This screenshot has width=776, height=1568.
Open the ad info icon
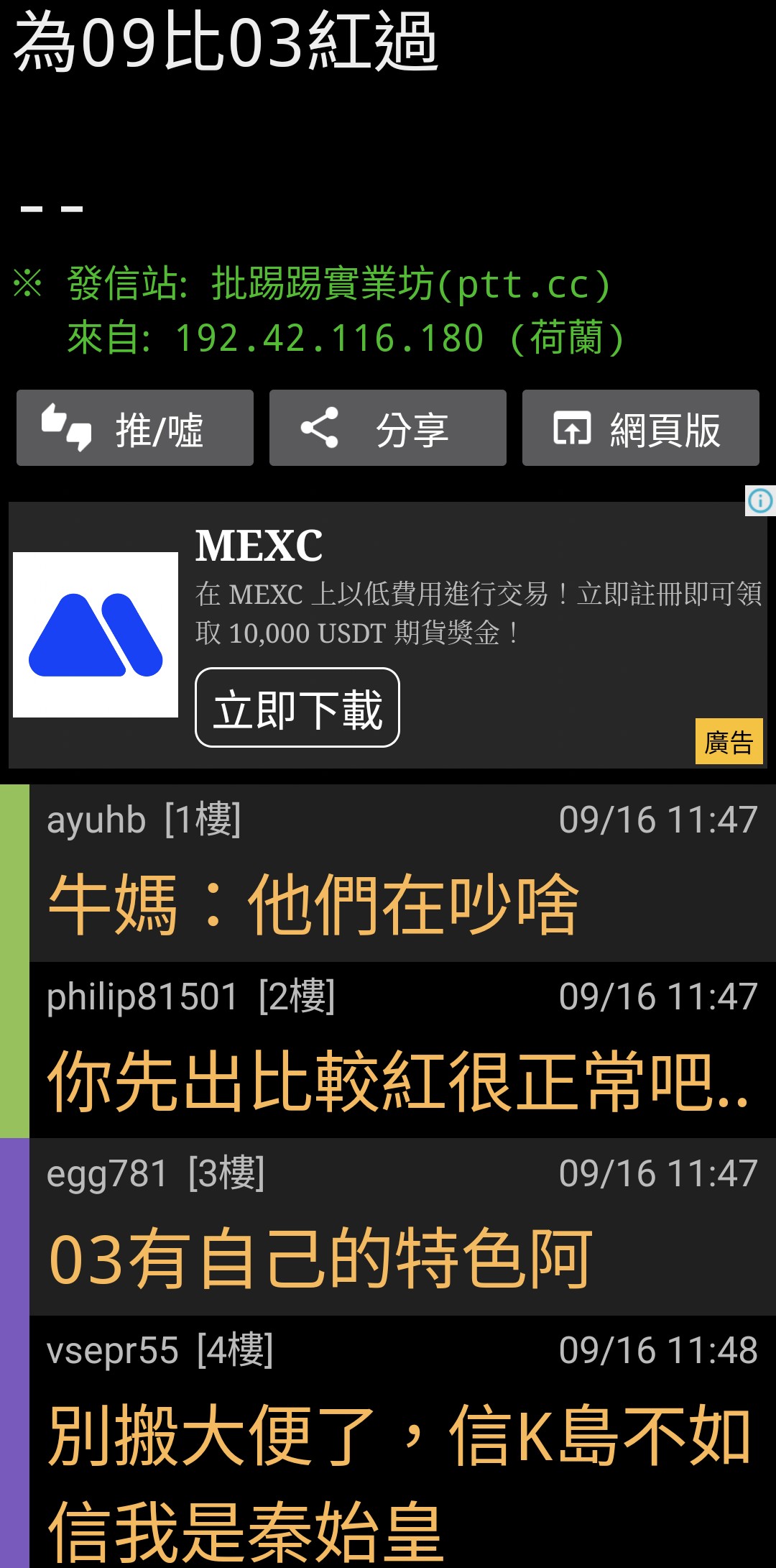point(760,500)
